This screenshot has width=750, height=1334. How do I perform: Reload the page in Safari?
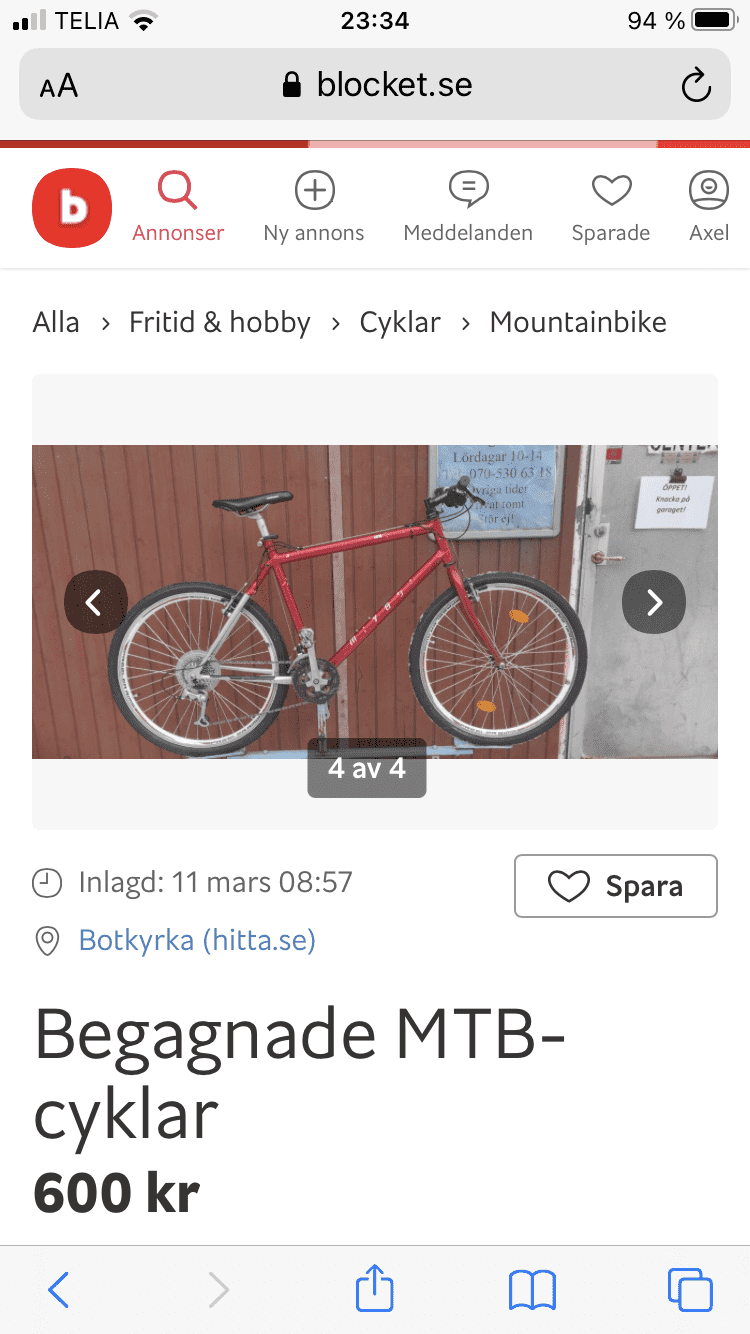[695, 86]
